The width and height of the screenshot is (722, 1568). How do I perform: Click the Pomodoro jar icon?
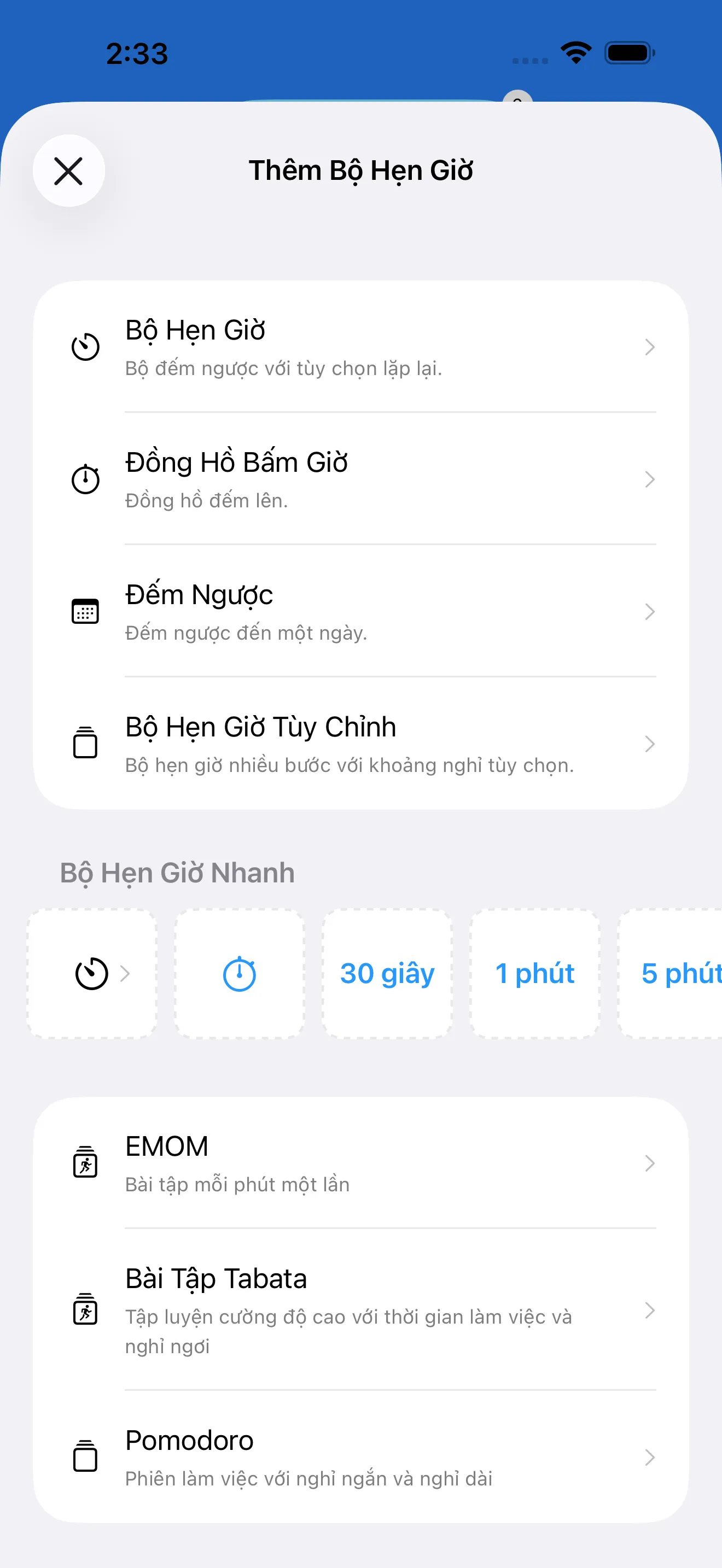click(85, 1457)
